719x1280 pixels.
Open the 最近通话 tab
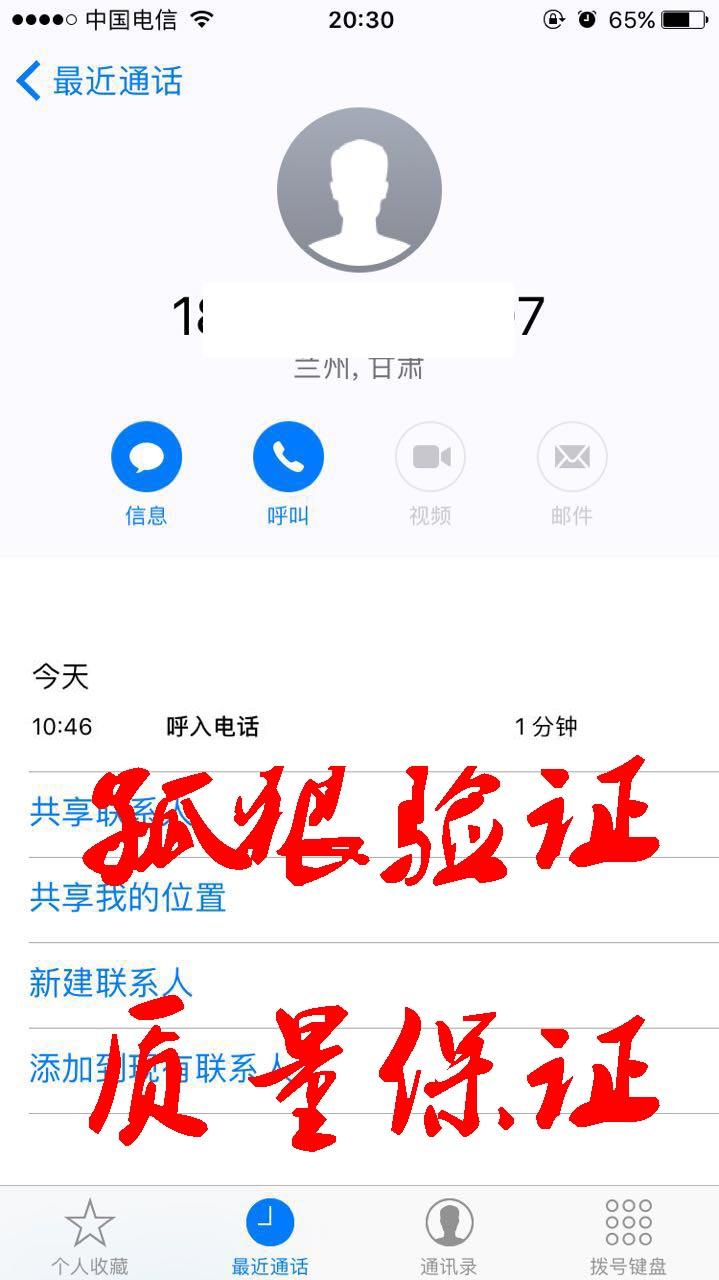(270, 1235)
